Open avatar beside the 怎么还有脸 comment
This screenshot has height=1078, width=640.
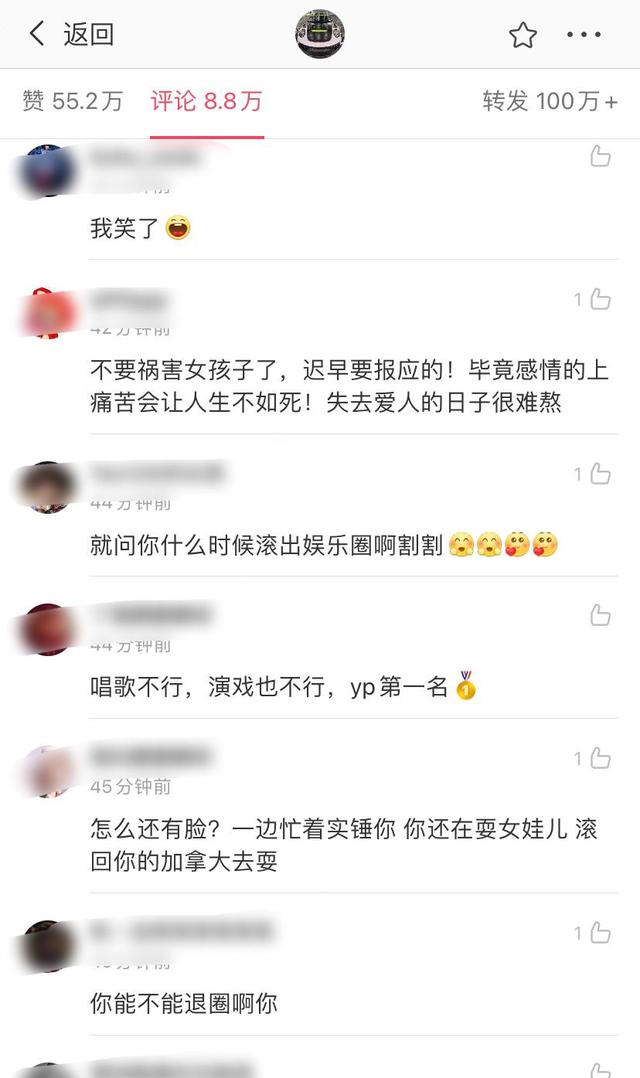click(x=47, y=772)
